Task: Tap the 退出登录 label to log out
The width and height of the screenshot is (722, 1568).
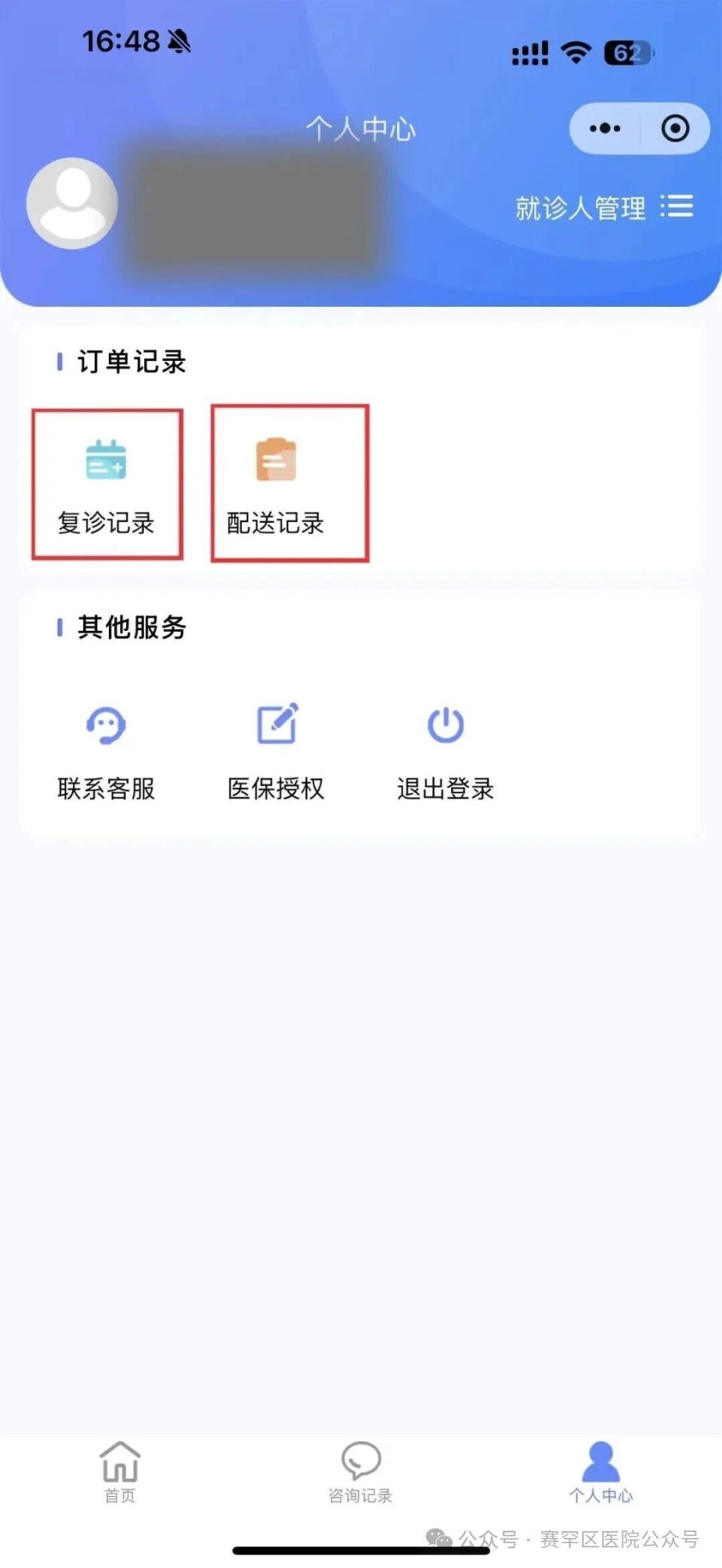Action: coord(445,789)
